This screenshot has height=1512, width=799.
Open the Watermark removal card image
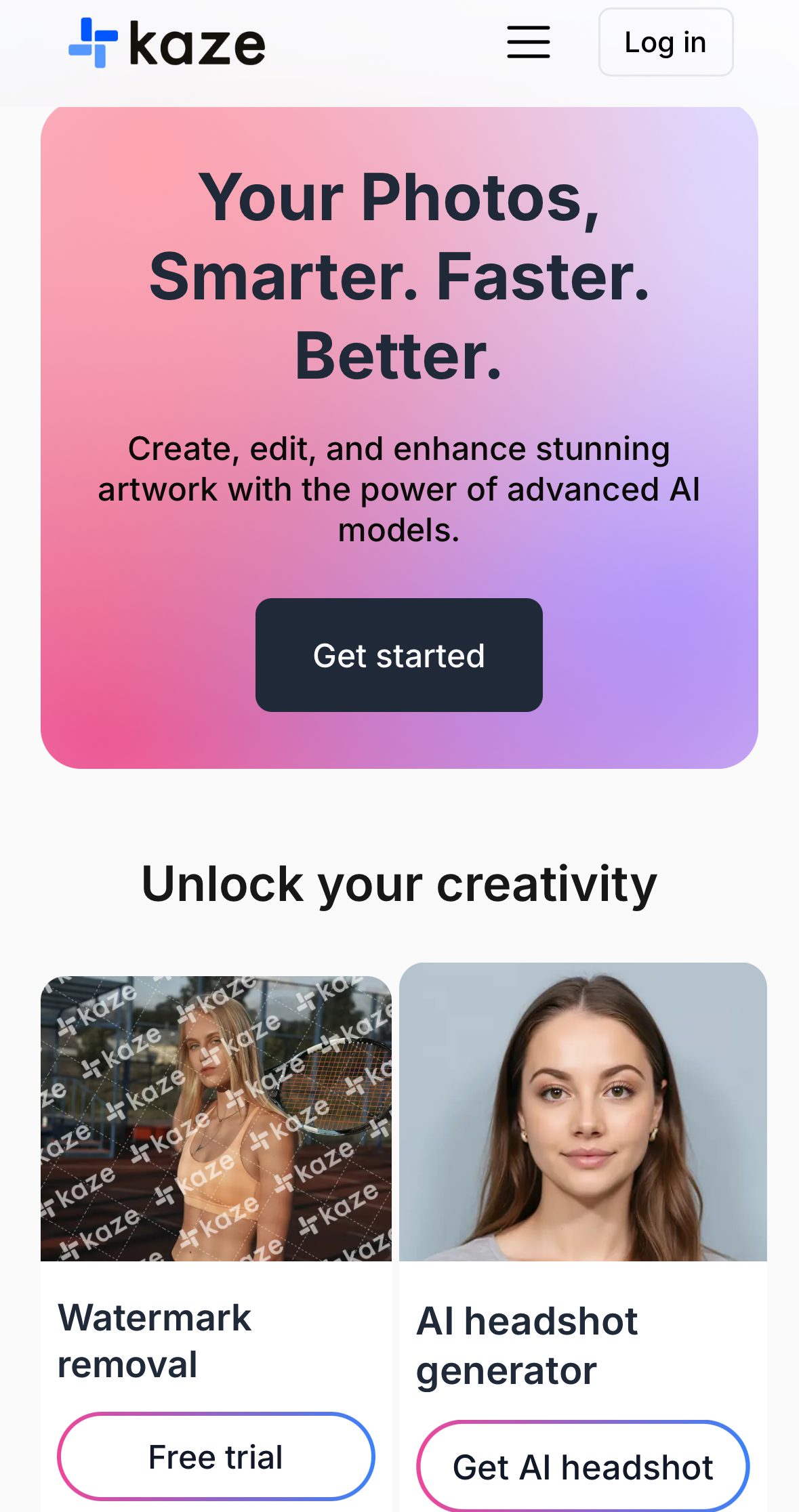tap(216, 1118)
